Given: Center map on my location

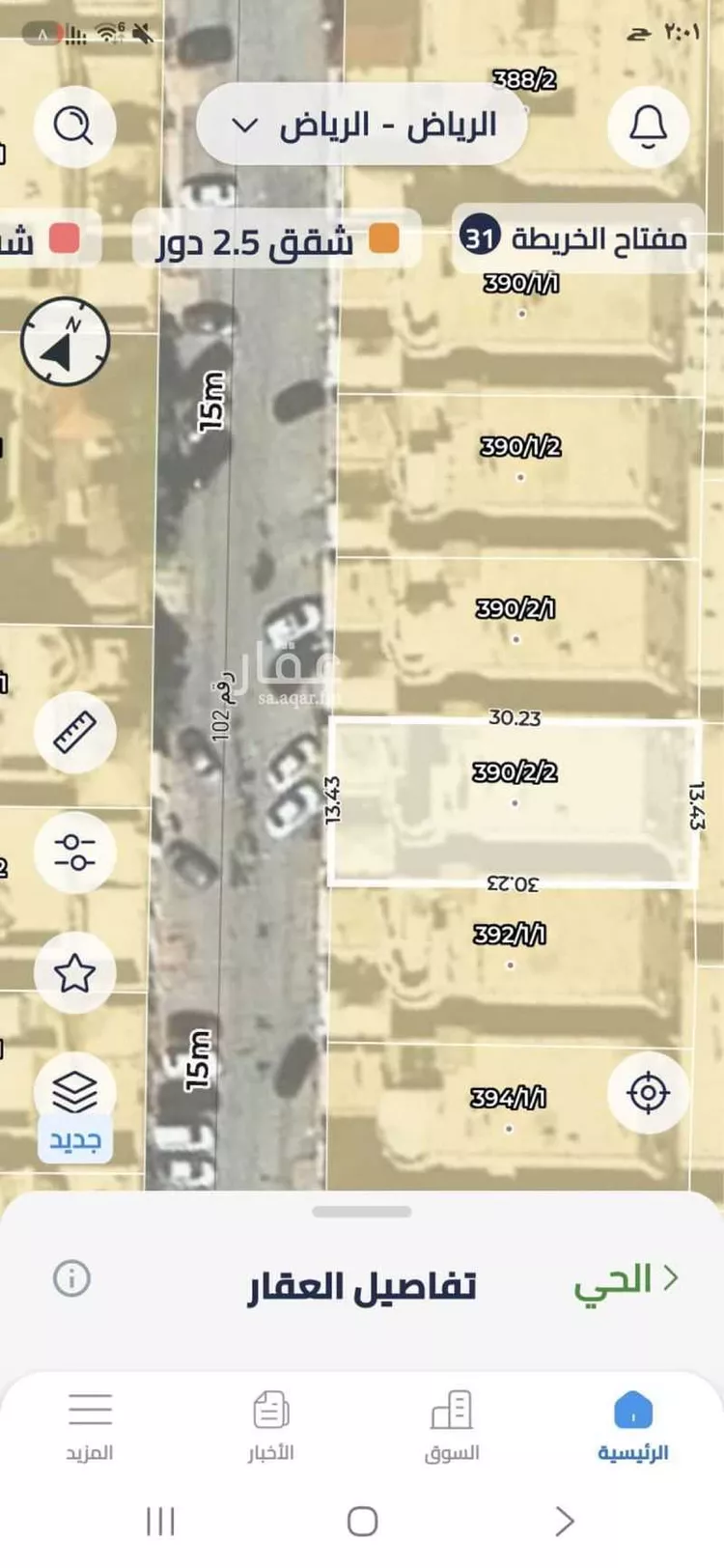Looking at the screenshot, I should (x=648, y=1092).
